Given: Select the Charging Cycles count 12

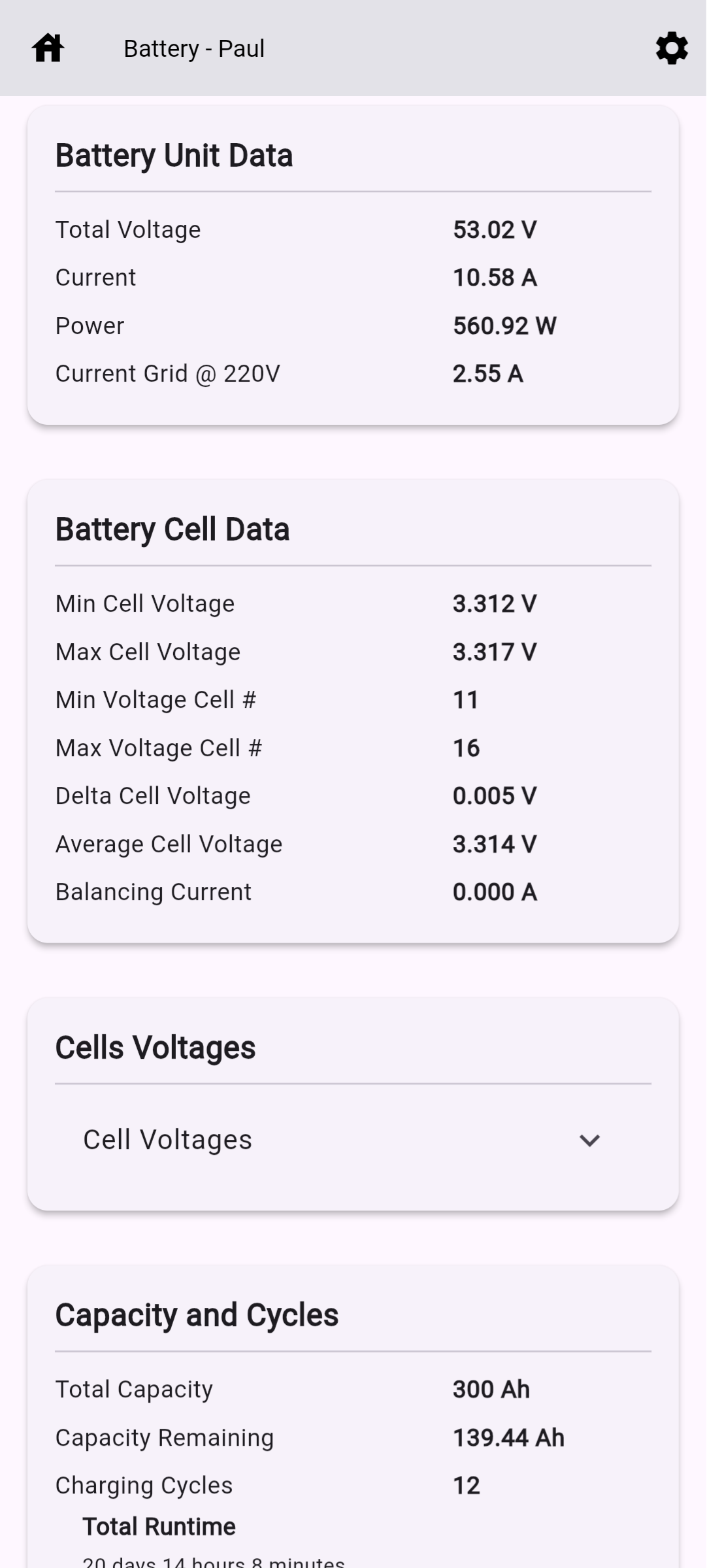Looking at the screenshot, I should tap(466, 1485).
